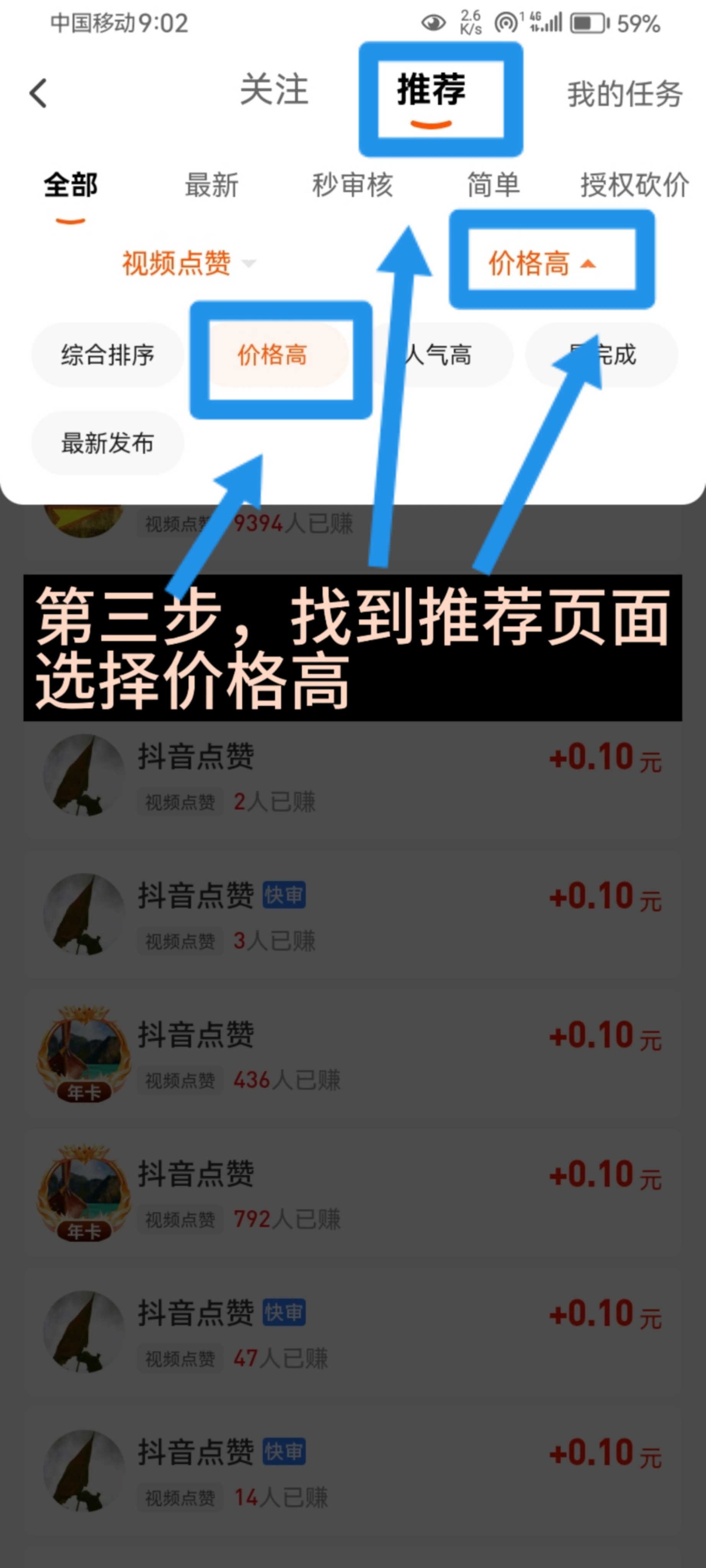Open the 授权砍价 category

(634, 185)
